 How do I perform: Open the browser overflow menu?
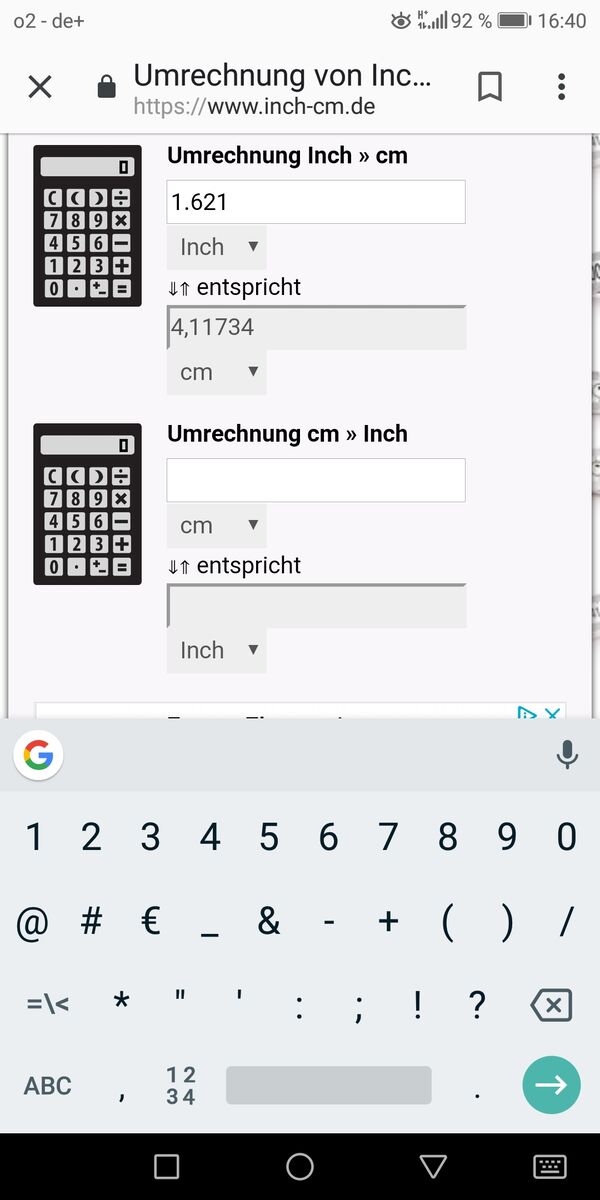point(561,87)
